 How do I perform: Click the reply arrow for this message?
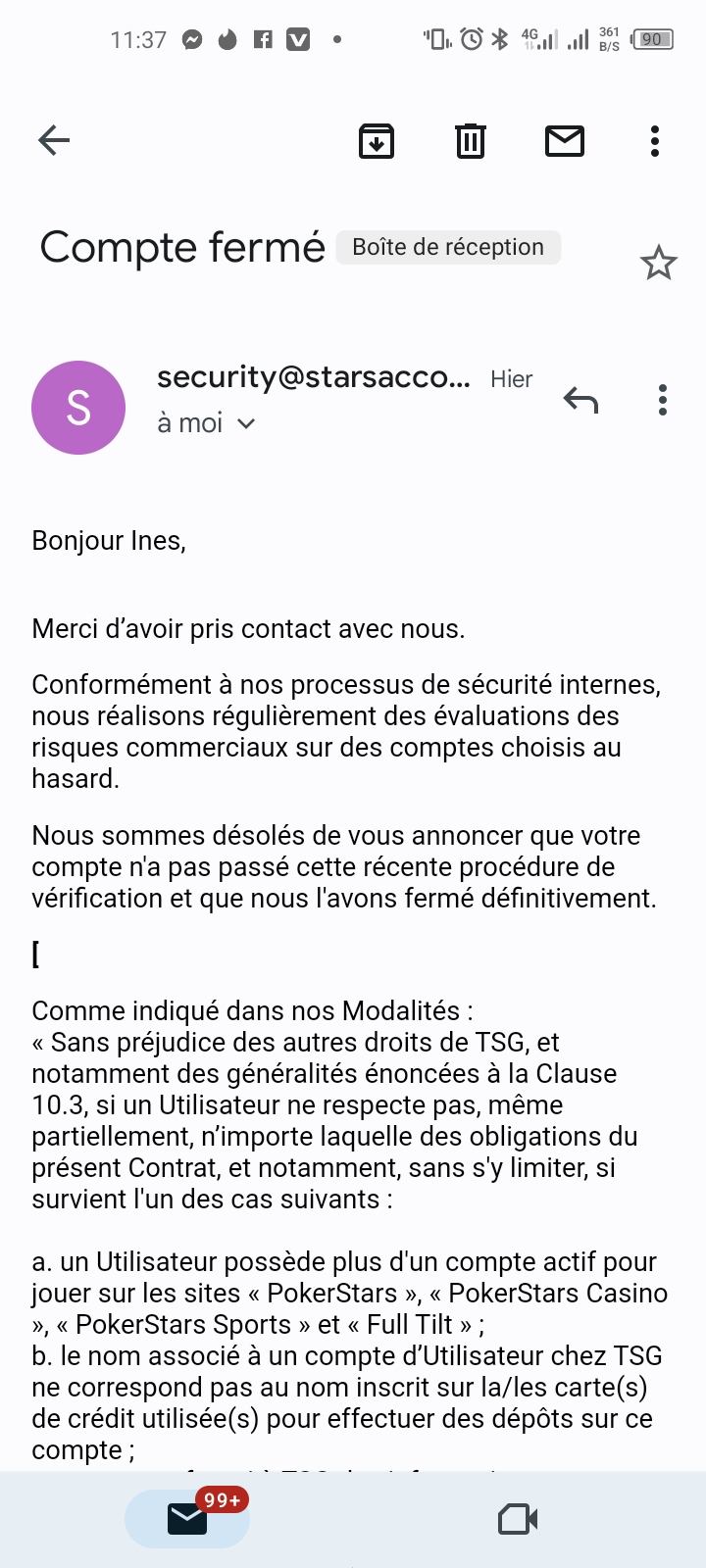pyautogui.click(x=580, y=400)
